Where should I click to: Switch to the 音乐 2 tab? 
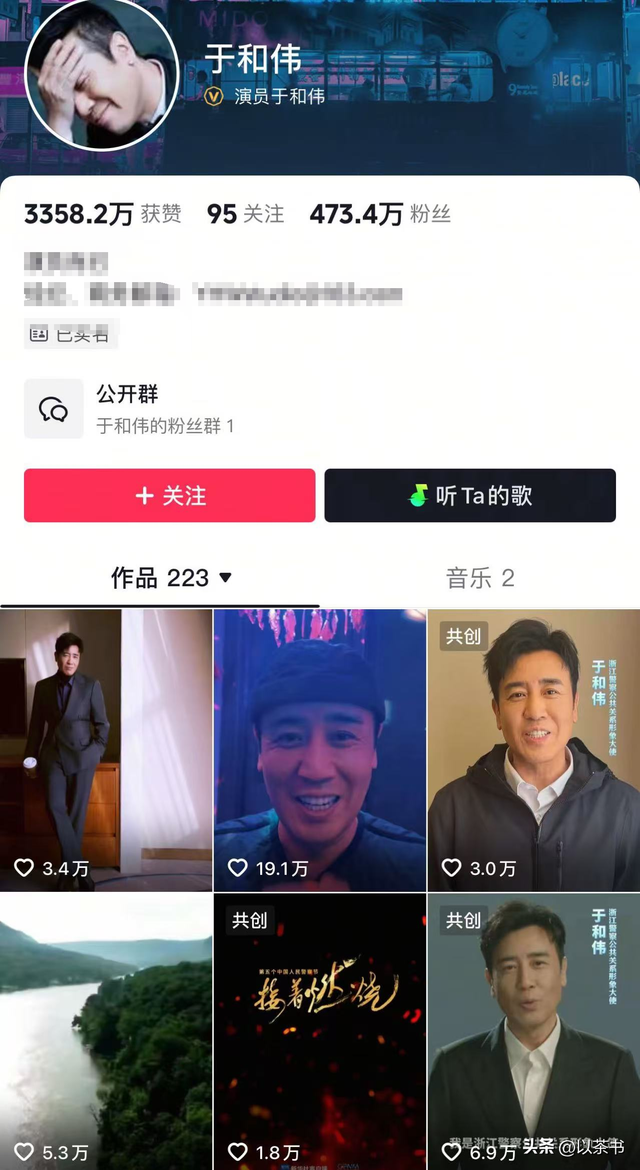click(x=479, y=577)
